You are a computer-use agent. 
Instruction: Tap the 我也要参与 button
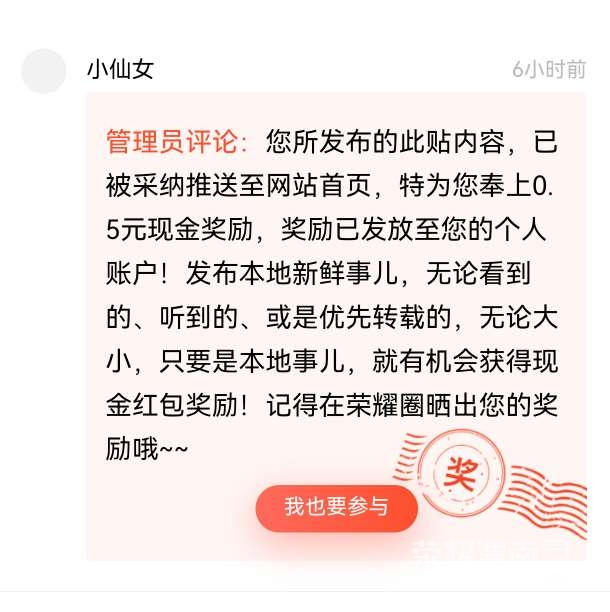pos(336,506)
